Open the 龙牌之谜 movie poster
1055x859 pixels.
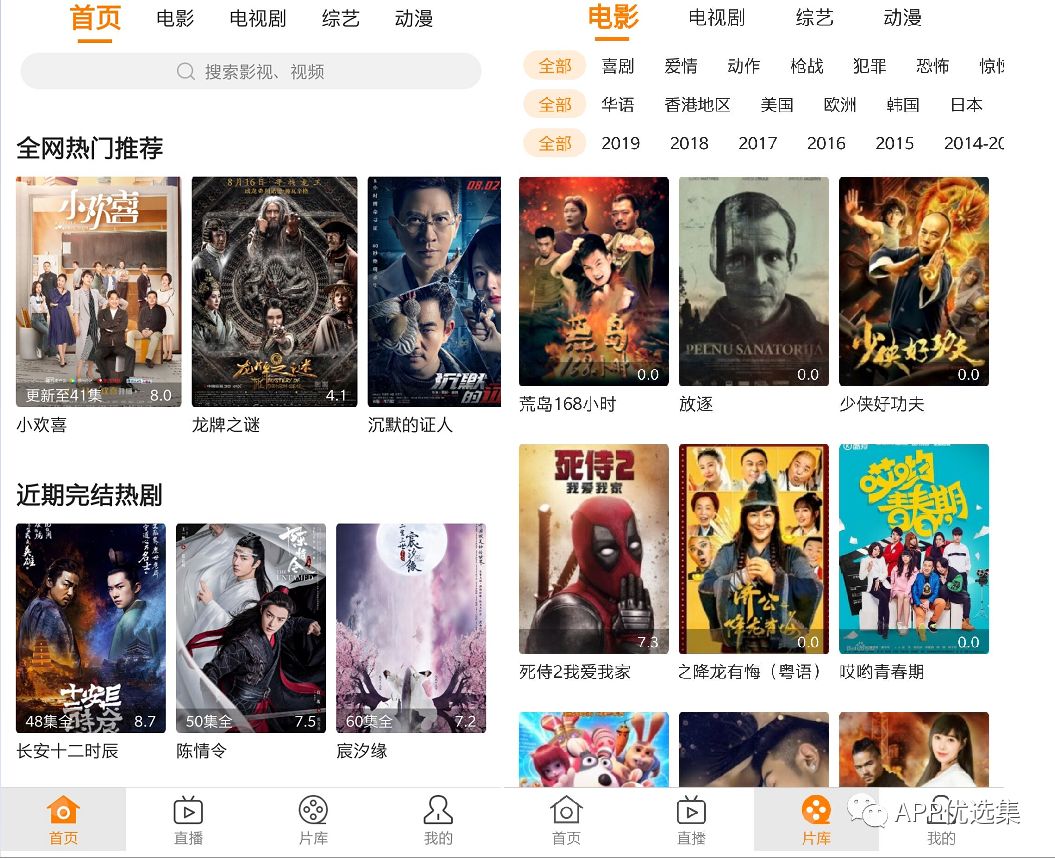coord(274,291)
